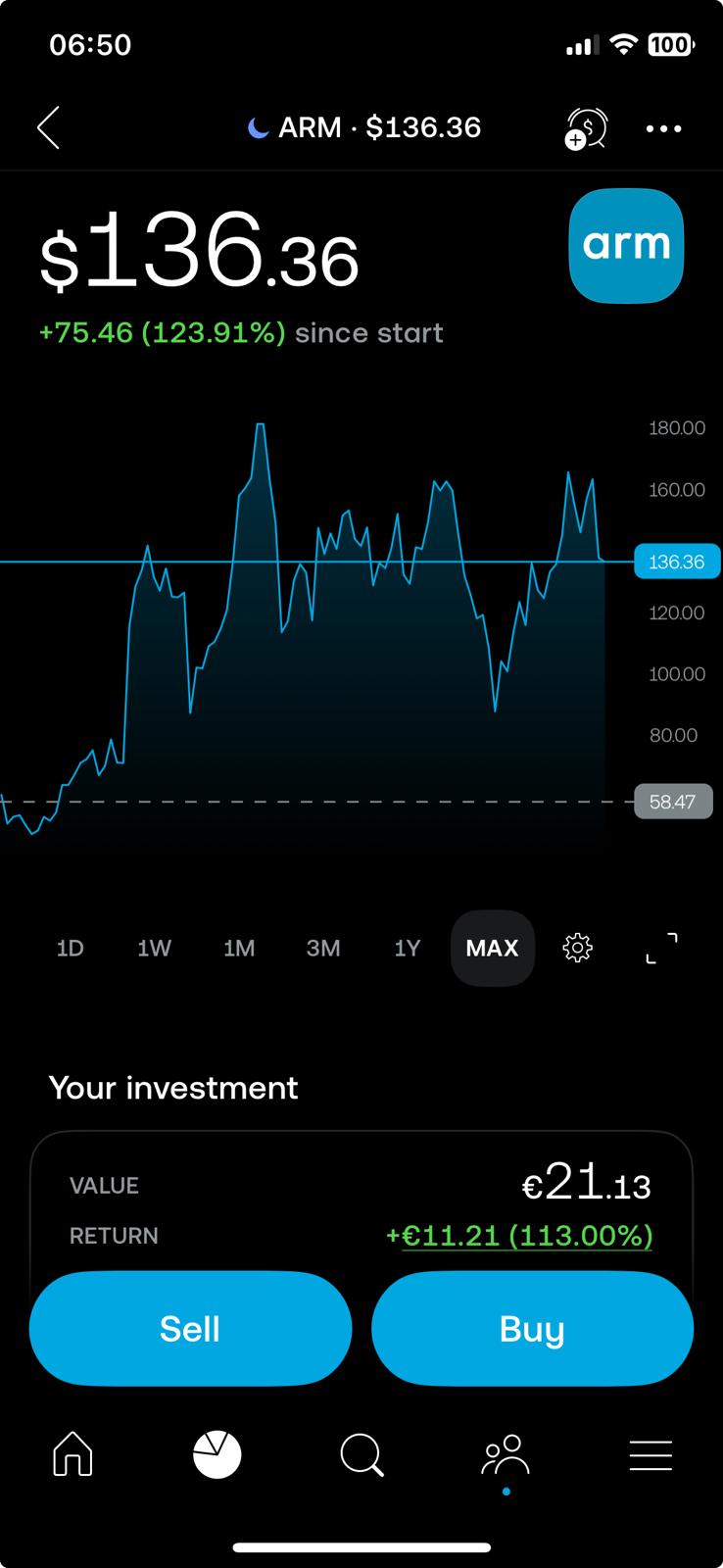The image size is (723, 1568).
Task: Tap the Buy button
Action: pos(532,1329)
